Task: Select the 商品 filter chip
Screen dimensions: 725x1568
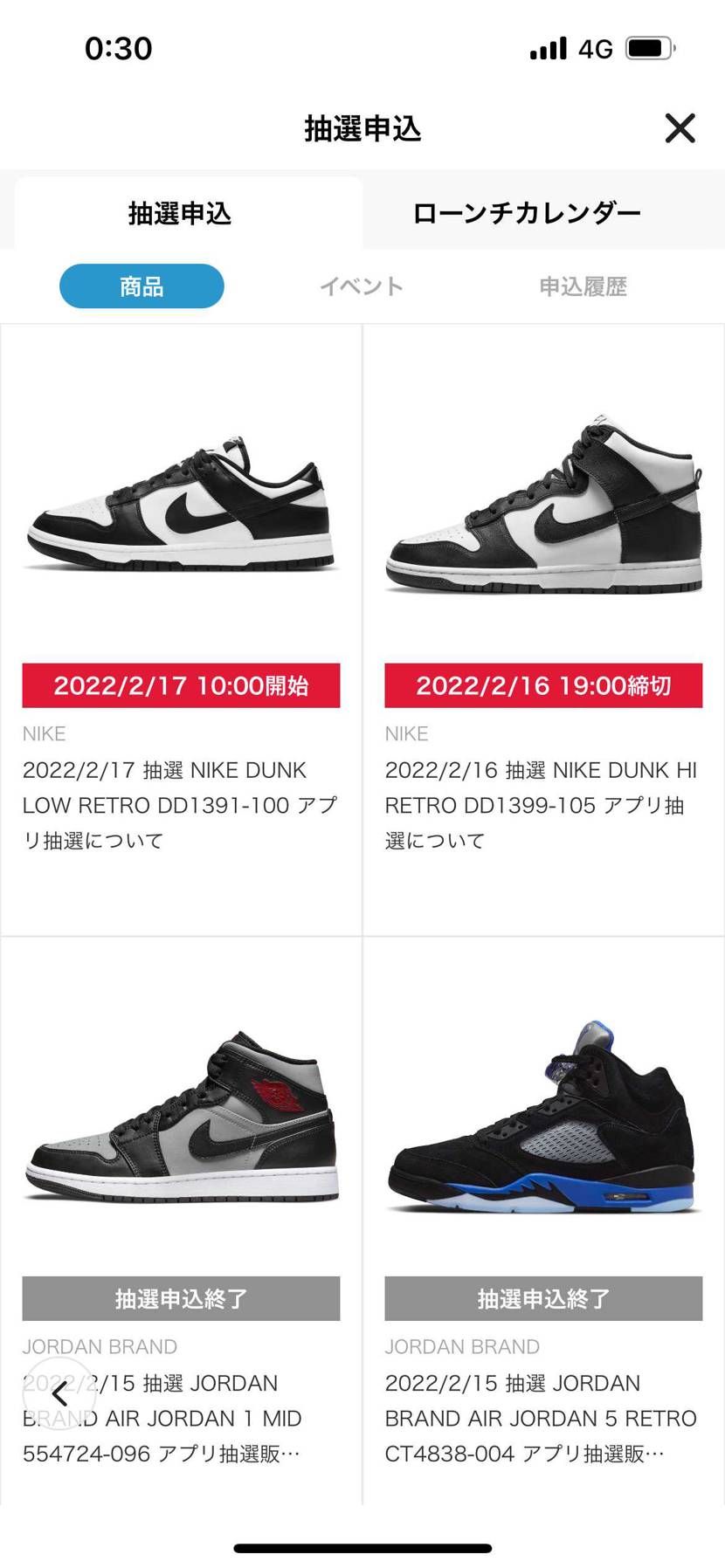Action: pyautogui.click(x=142, y=286)
